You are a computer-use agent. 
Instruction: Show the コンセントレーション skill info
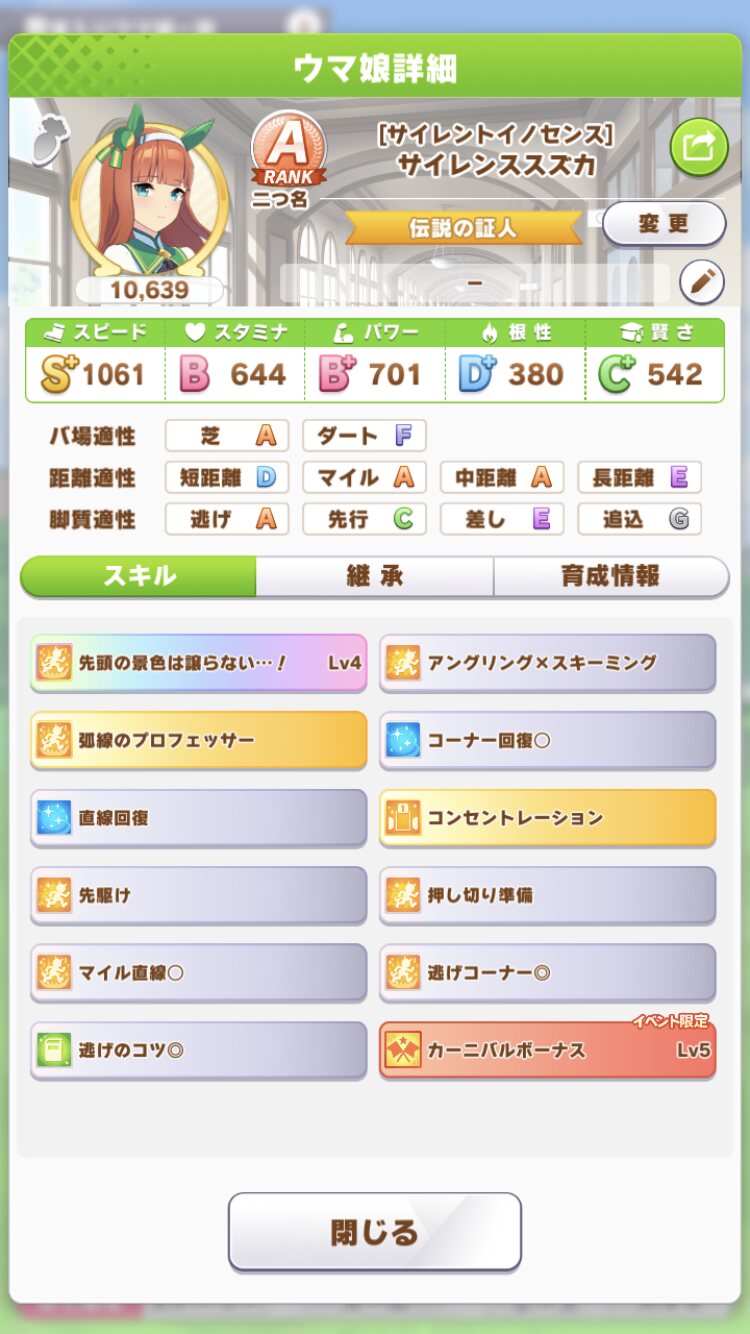547,817
